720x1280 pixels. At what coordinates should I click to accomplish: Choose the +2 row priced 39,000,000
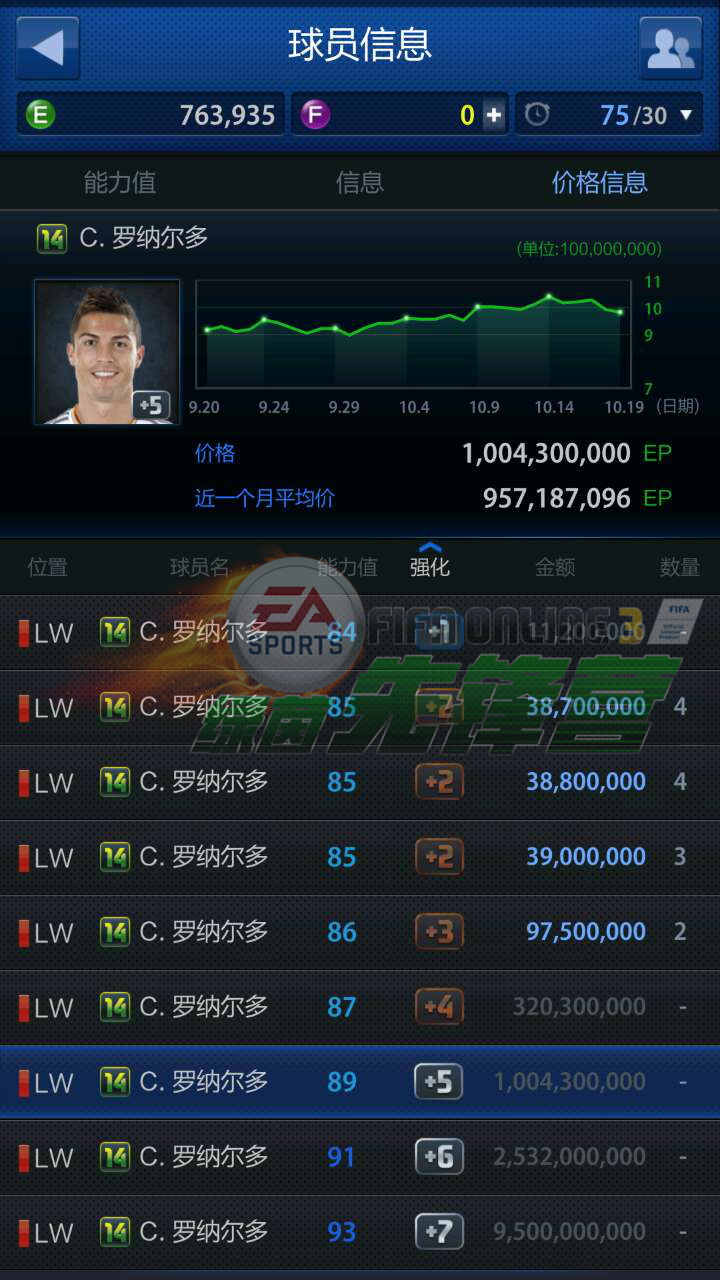pyautogui.click(x=360, y=857)
